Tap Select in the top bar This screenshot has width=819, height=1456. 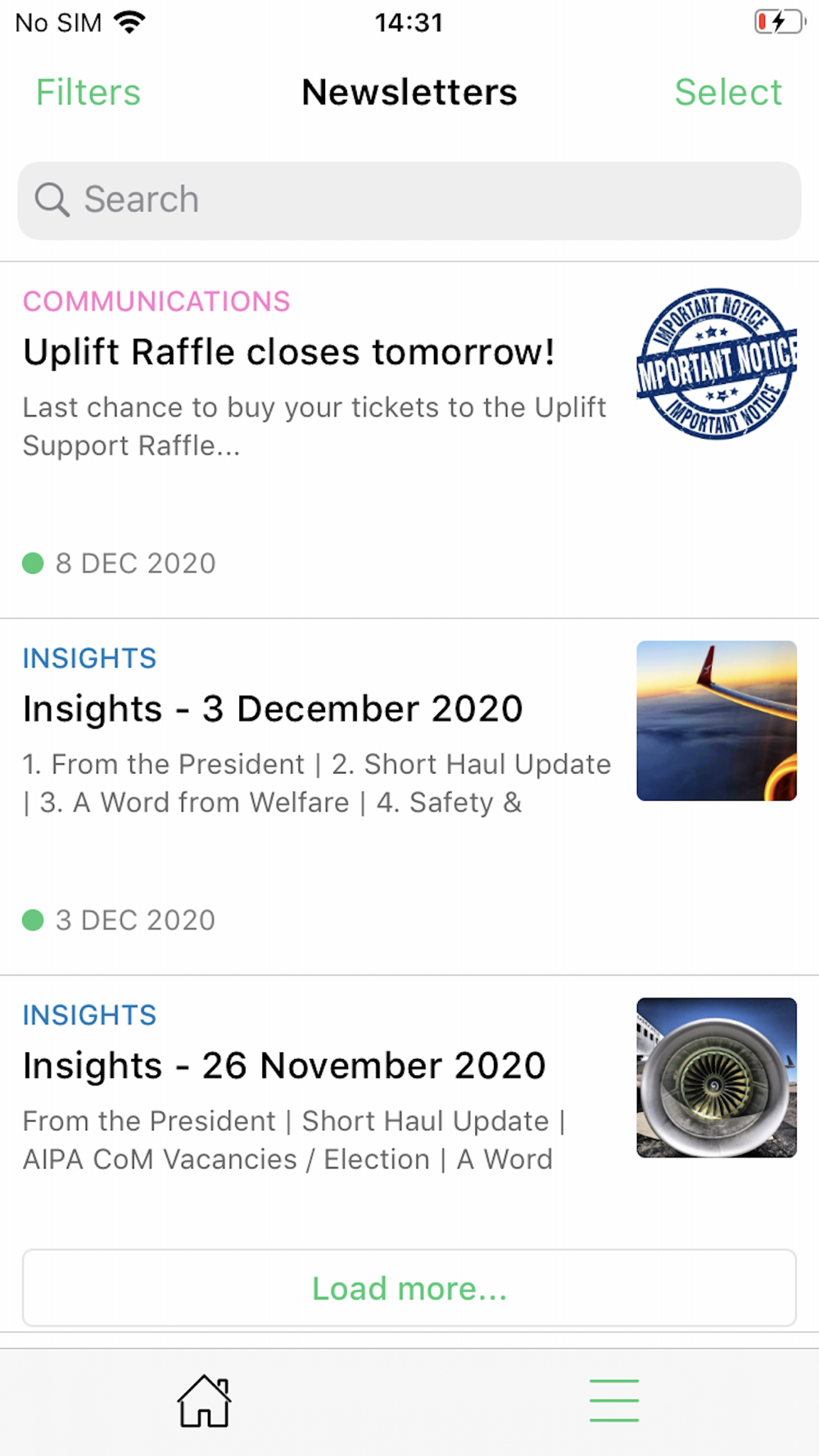[727, 93]
